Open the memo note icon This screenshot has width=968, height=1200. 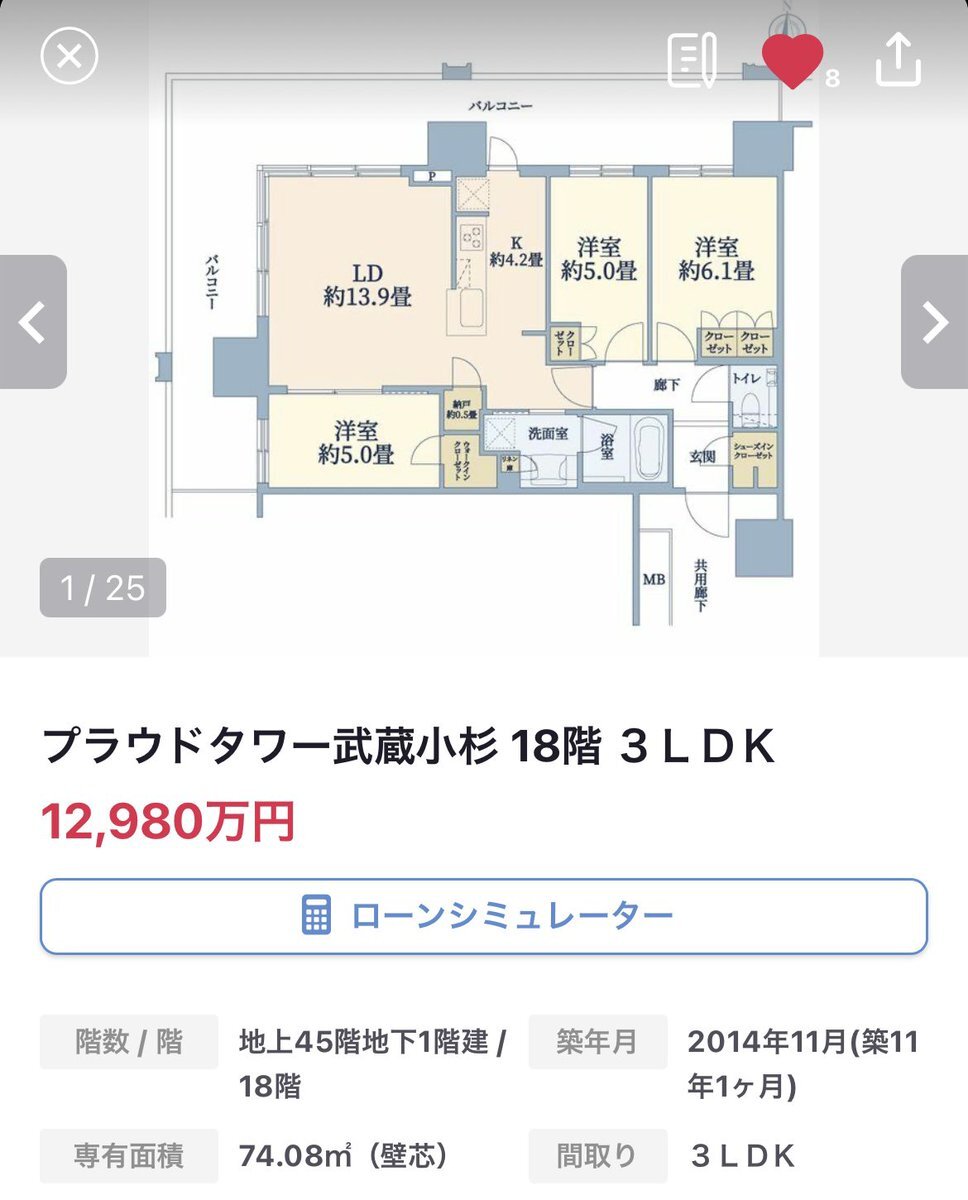point(692,60)
